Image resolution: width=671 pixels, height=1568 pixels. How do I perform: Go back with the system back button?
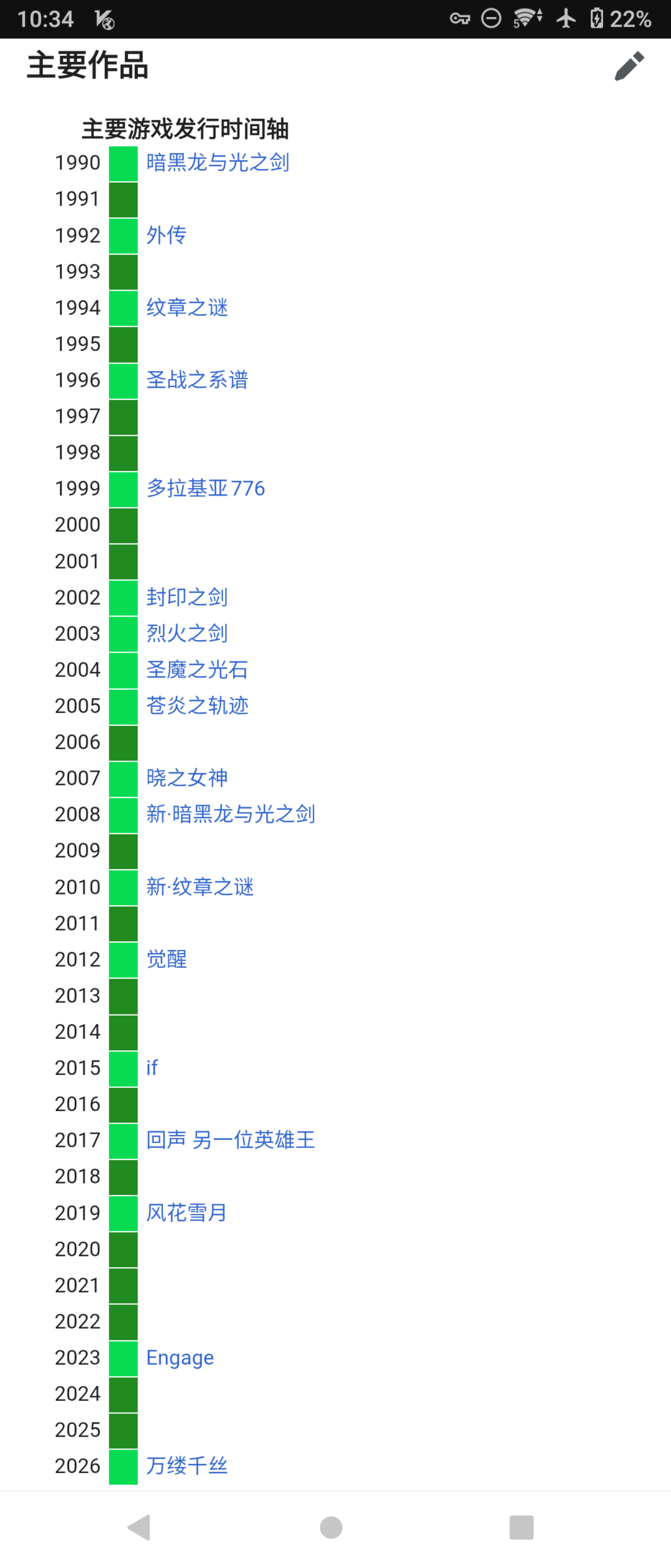139,1527
